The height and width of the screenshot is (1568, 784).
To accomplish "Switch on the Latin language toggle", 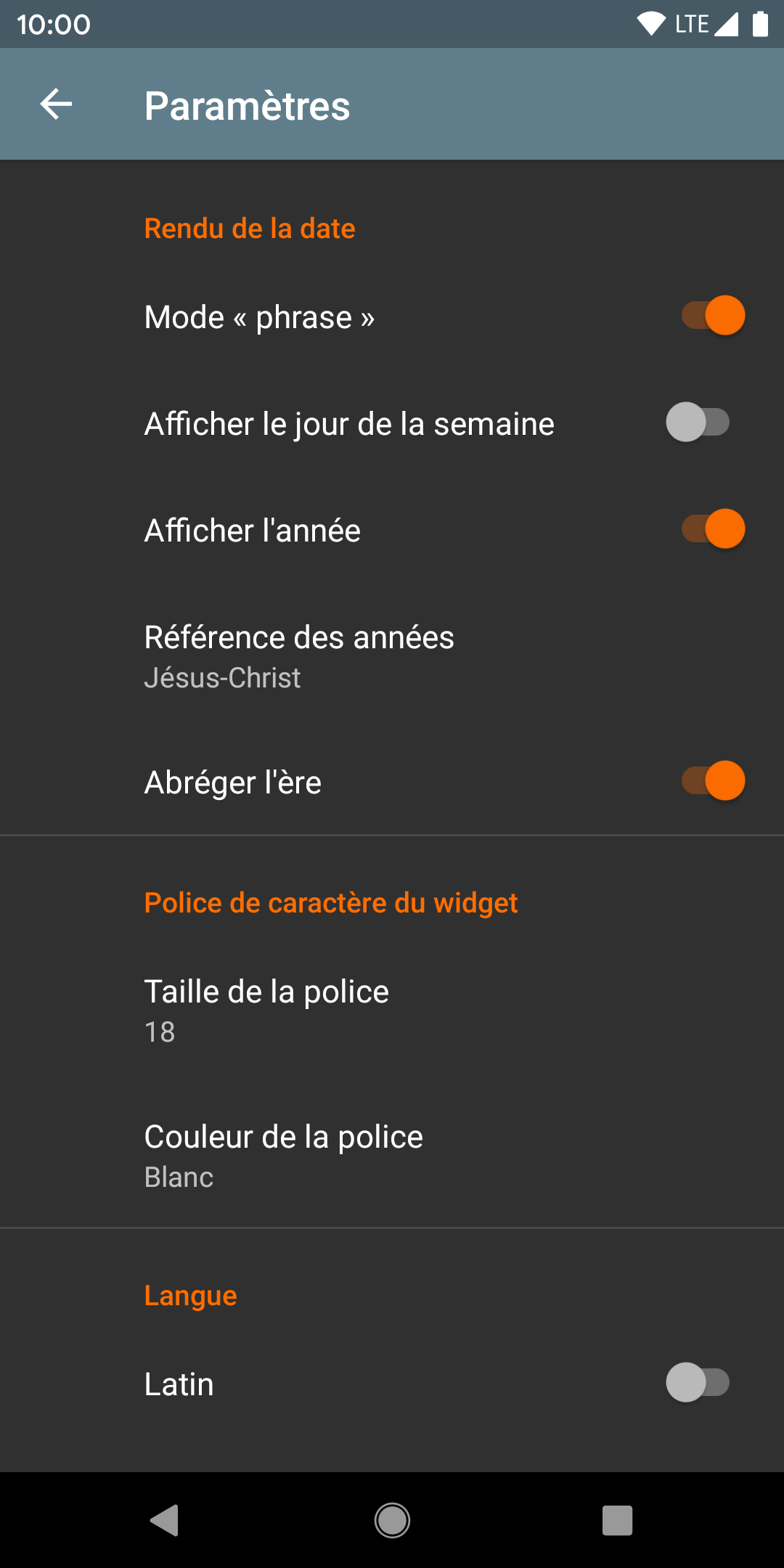I will [x=698, y=1383].
